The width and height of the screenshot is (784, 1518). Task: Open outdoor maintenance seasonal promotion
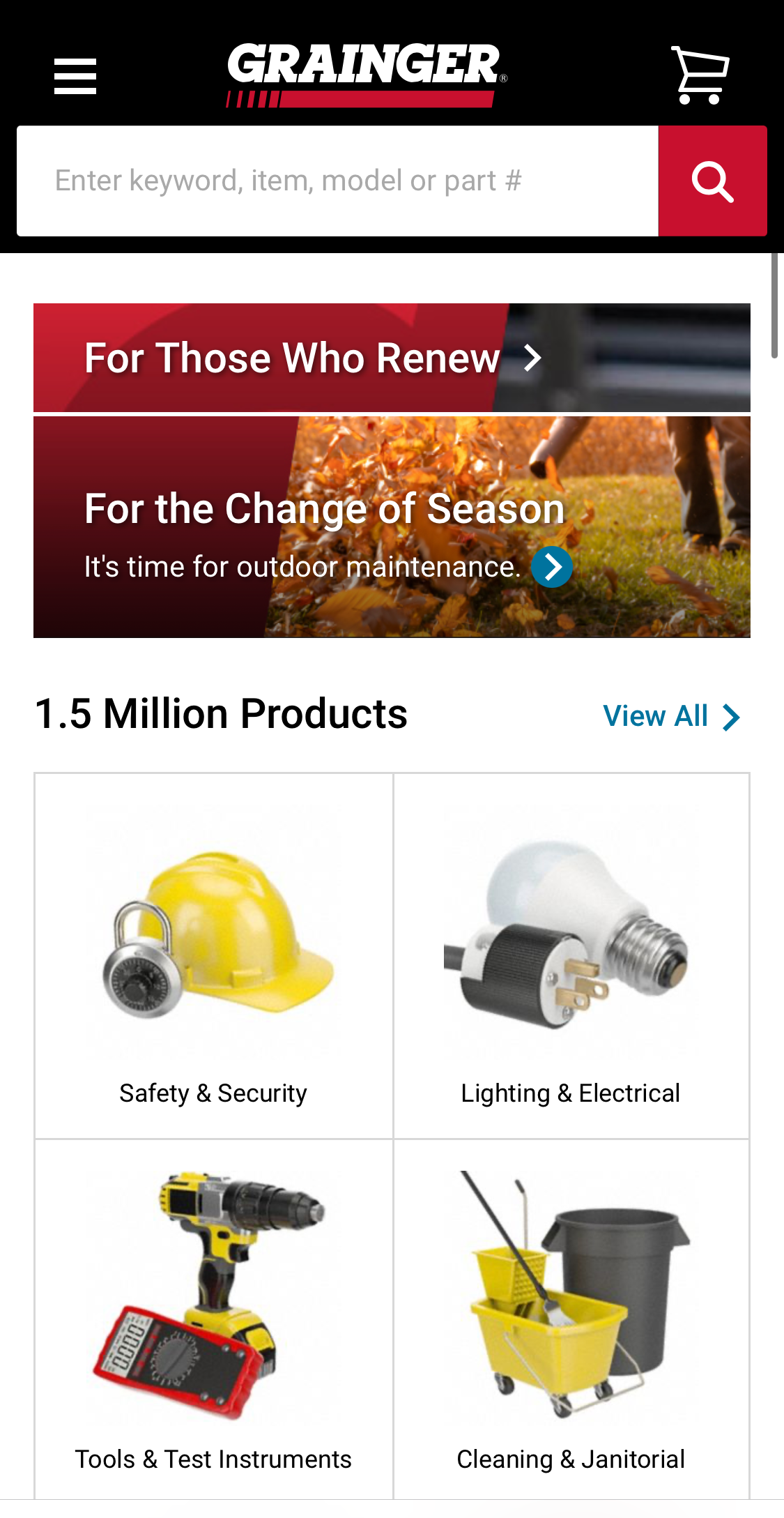point(392,528)
